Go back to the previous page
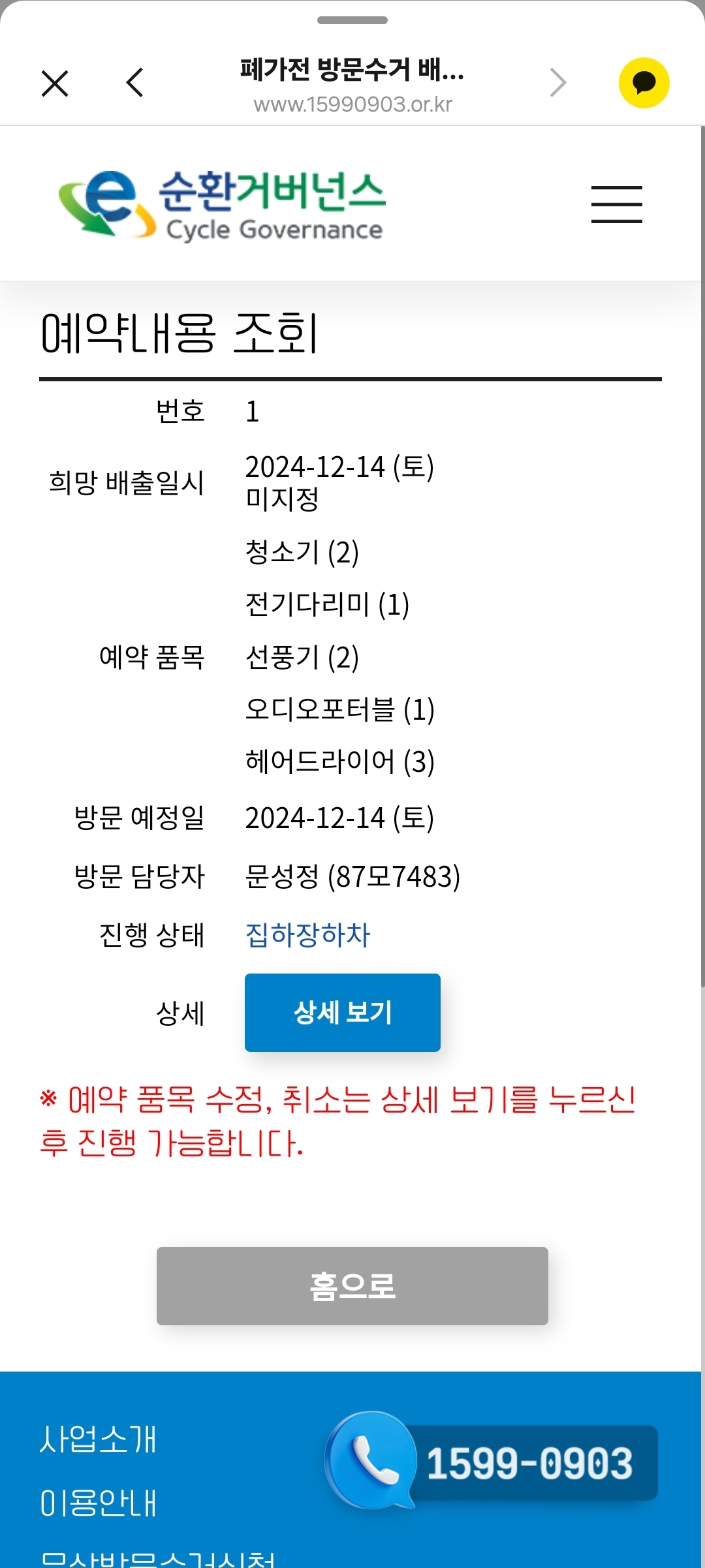The height and width of the screenshot is (1568, 705). point(135,83)
